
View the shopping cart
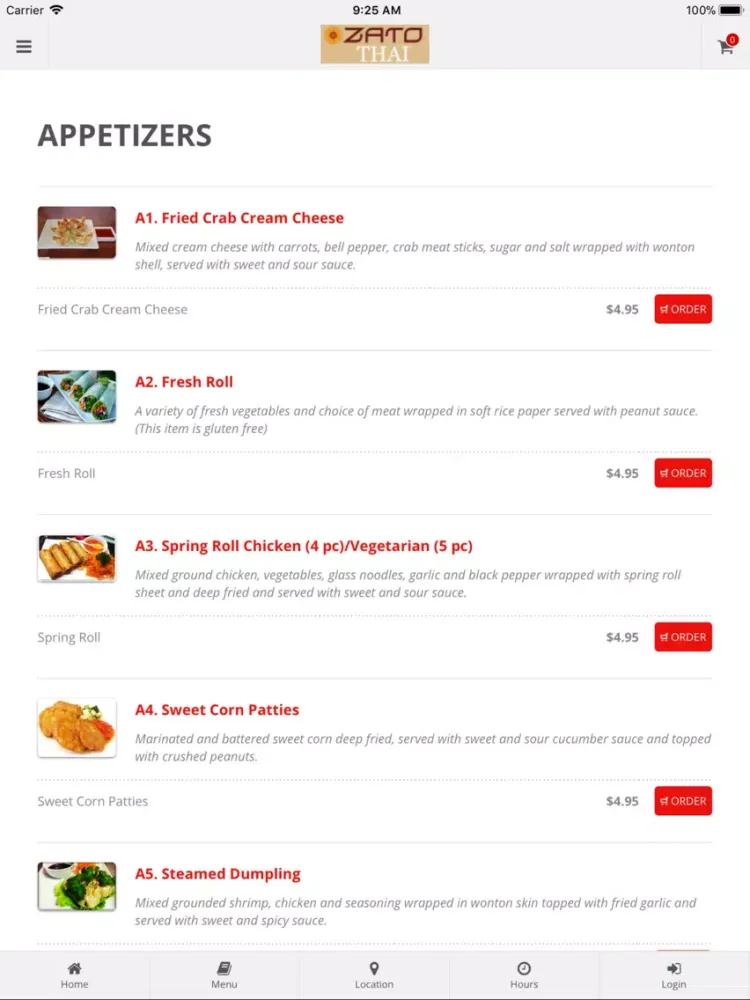click(726, 46)
